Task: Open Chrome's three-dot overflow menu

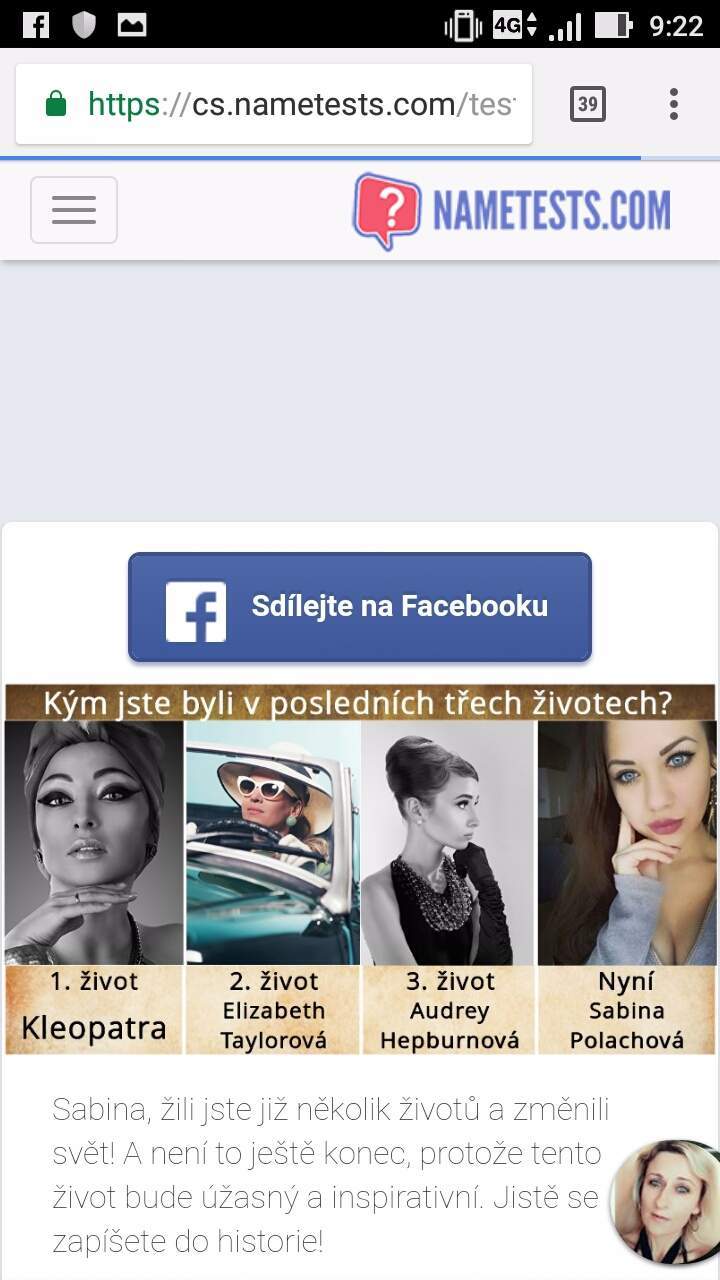Action: [674, 104]
